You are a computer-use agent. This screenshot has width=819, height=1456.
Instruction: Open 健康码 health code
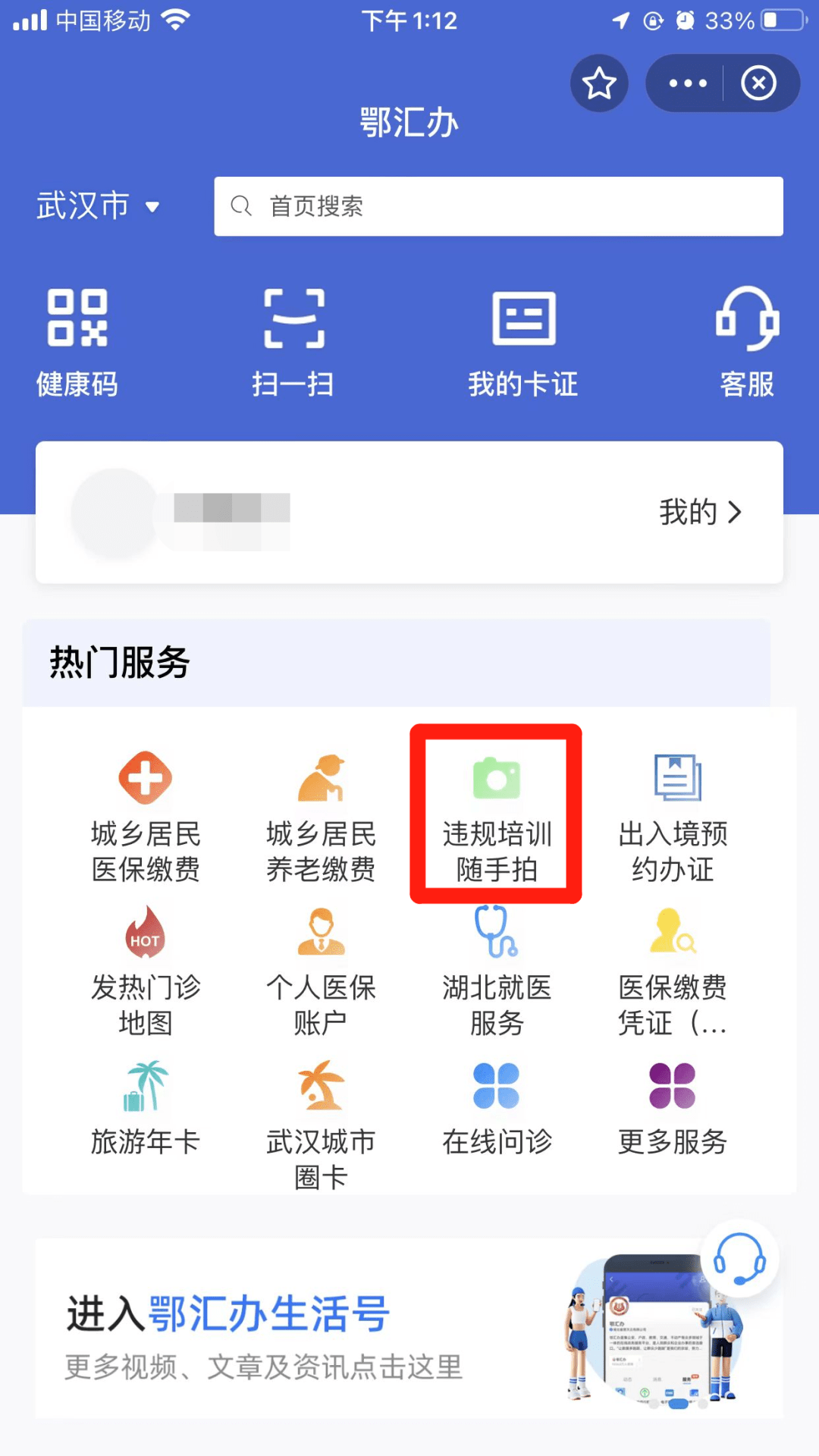click(77, 343)
